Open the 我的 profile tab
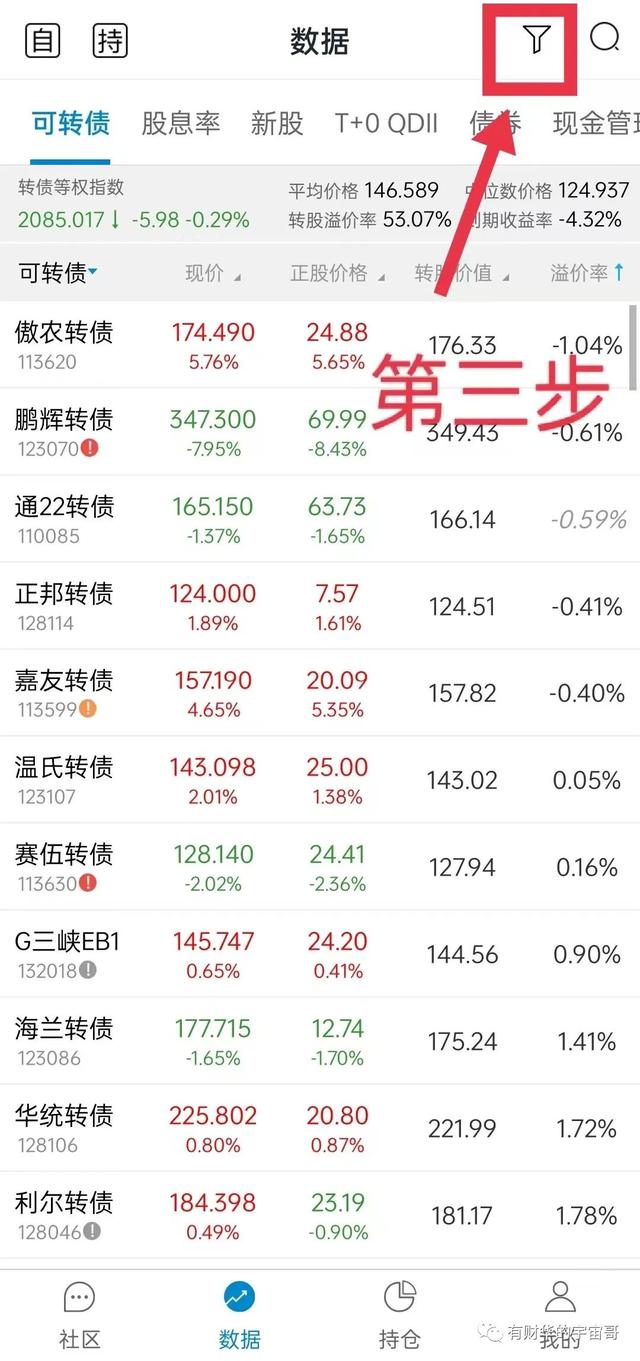 pyautogui.click(x=560, y=1315)
